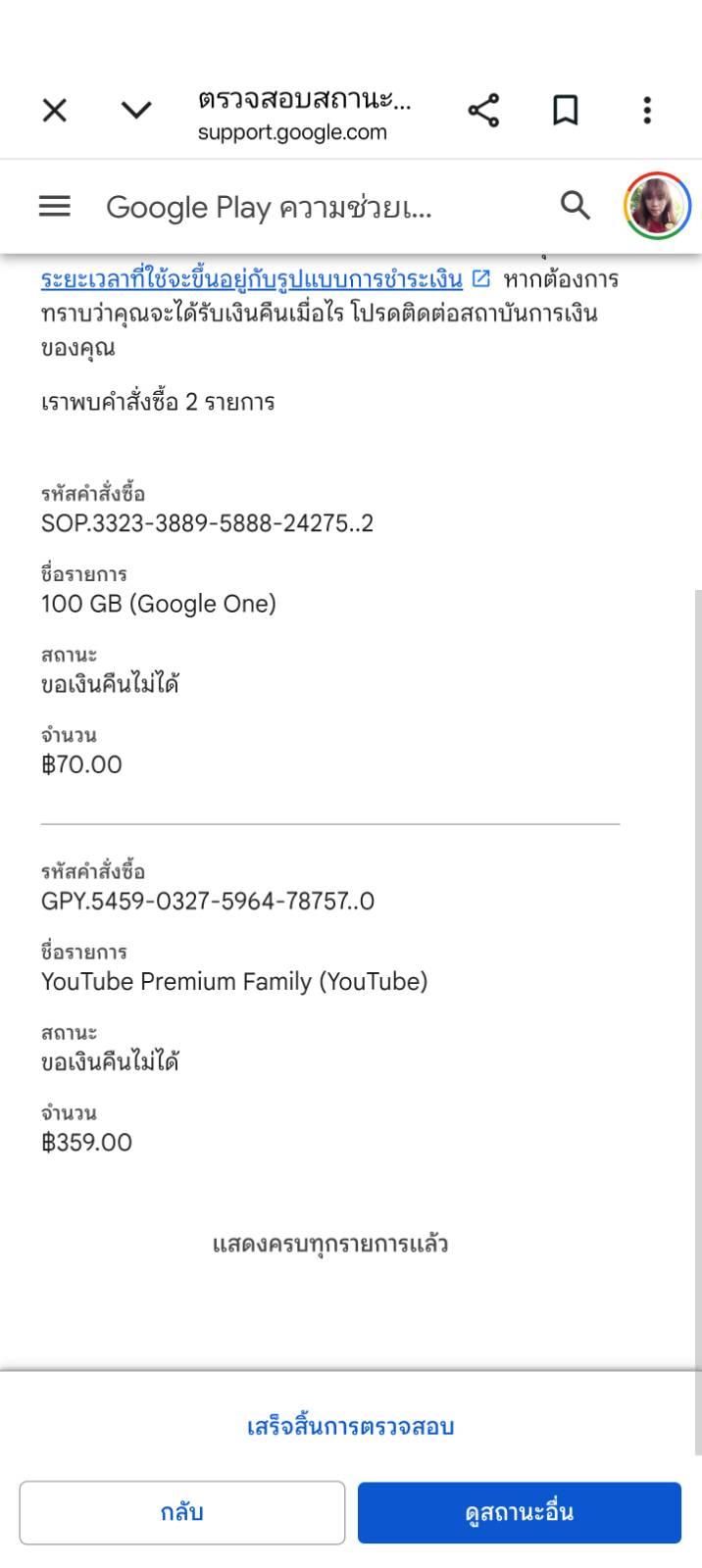Open the browser overflow menu
The width and height of the screenshot is (702, 1568).
[646, 111]
